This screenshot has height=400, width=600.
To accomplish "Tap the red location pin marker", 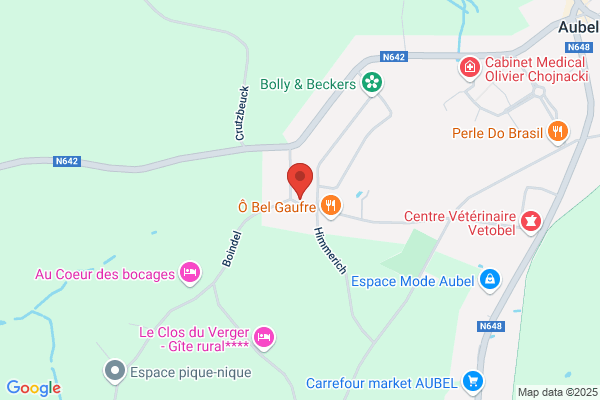I will [300, 180].
